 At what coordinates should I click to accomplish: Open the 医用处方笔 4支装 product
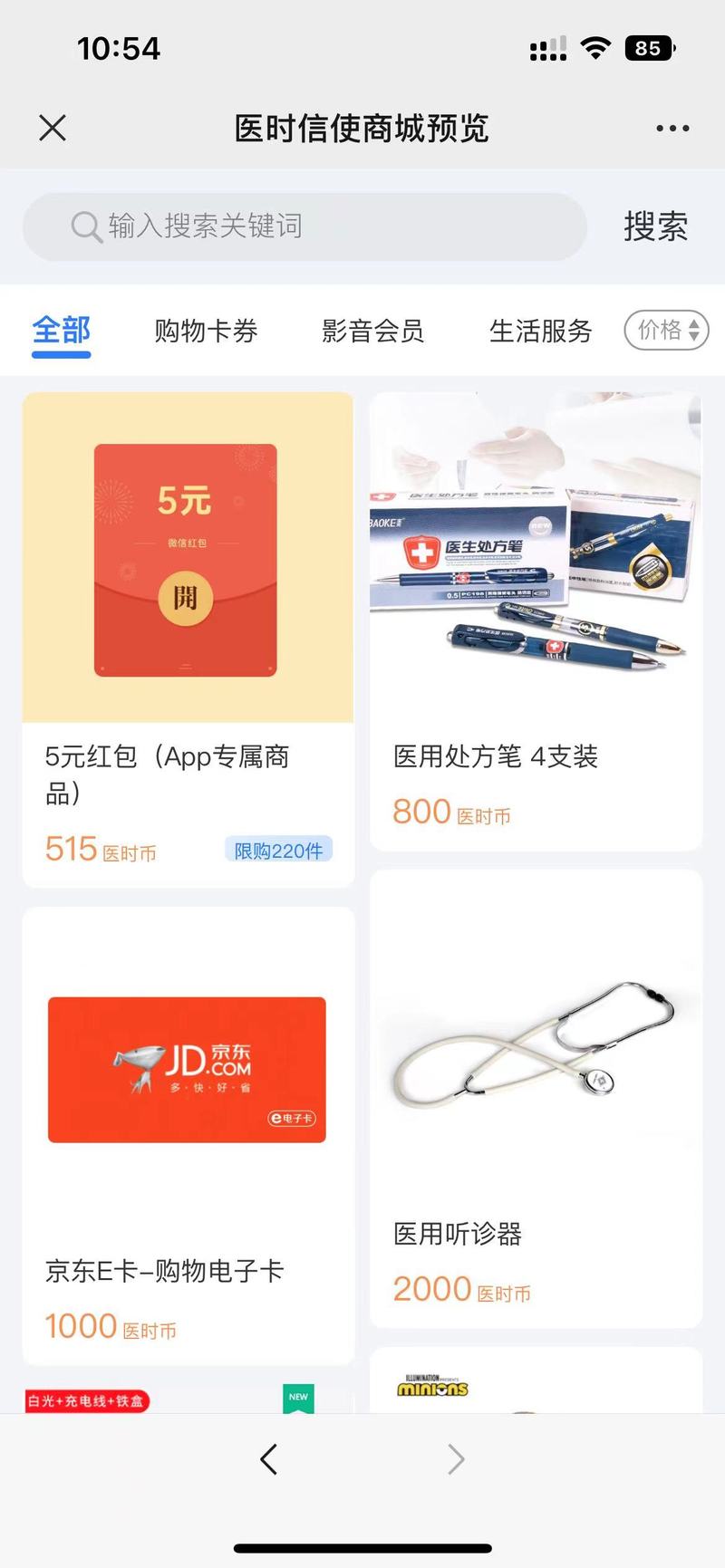coord(536,621)
